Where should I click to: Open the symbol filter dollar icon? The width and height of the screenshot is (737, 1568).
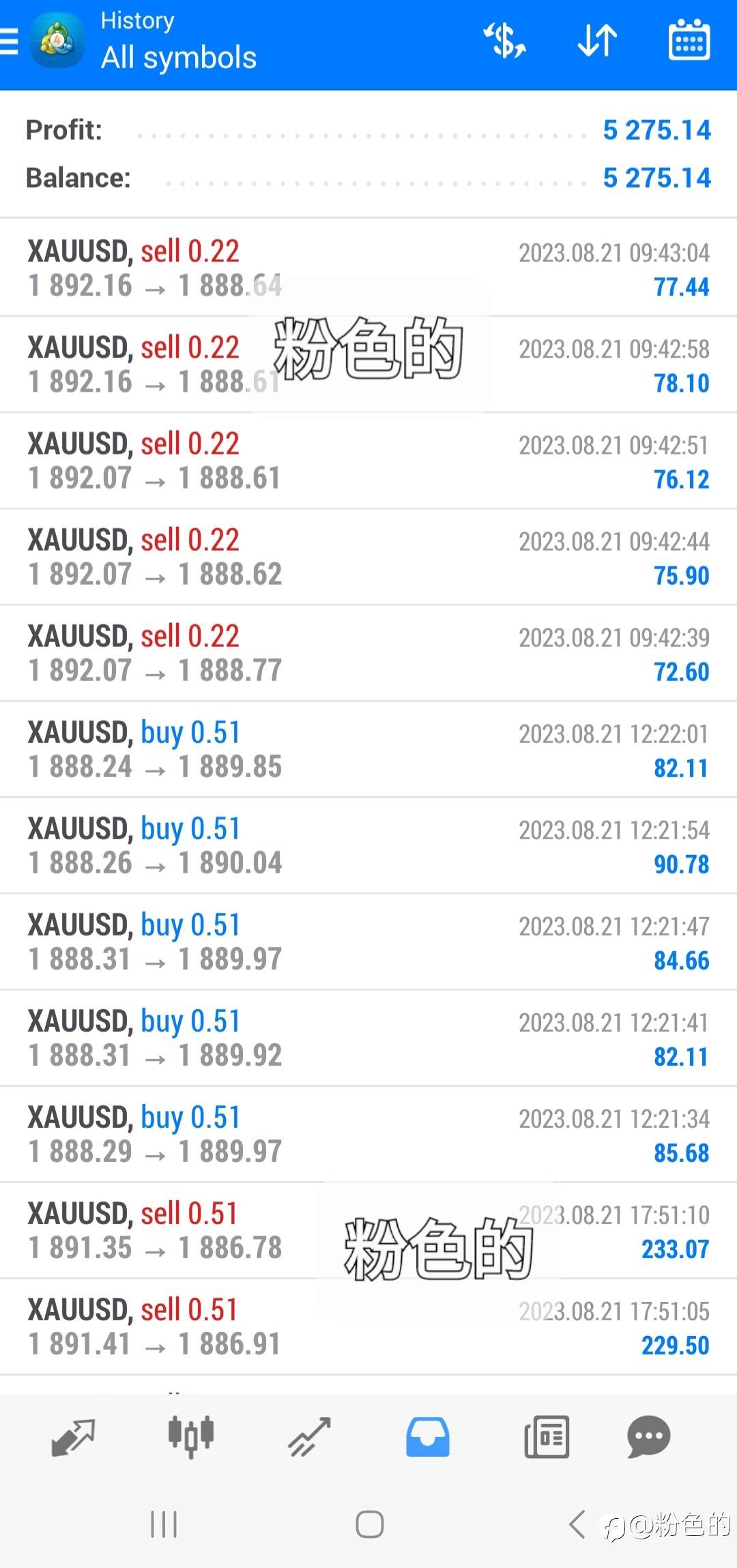coord(504,40)
